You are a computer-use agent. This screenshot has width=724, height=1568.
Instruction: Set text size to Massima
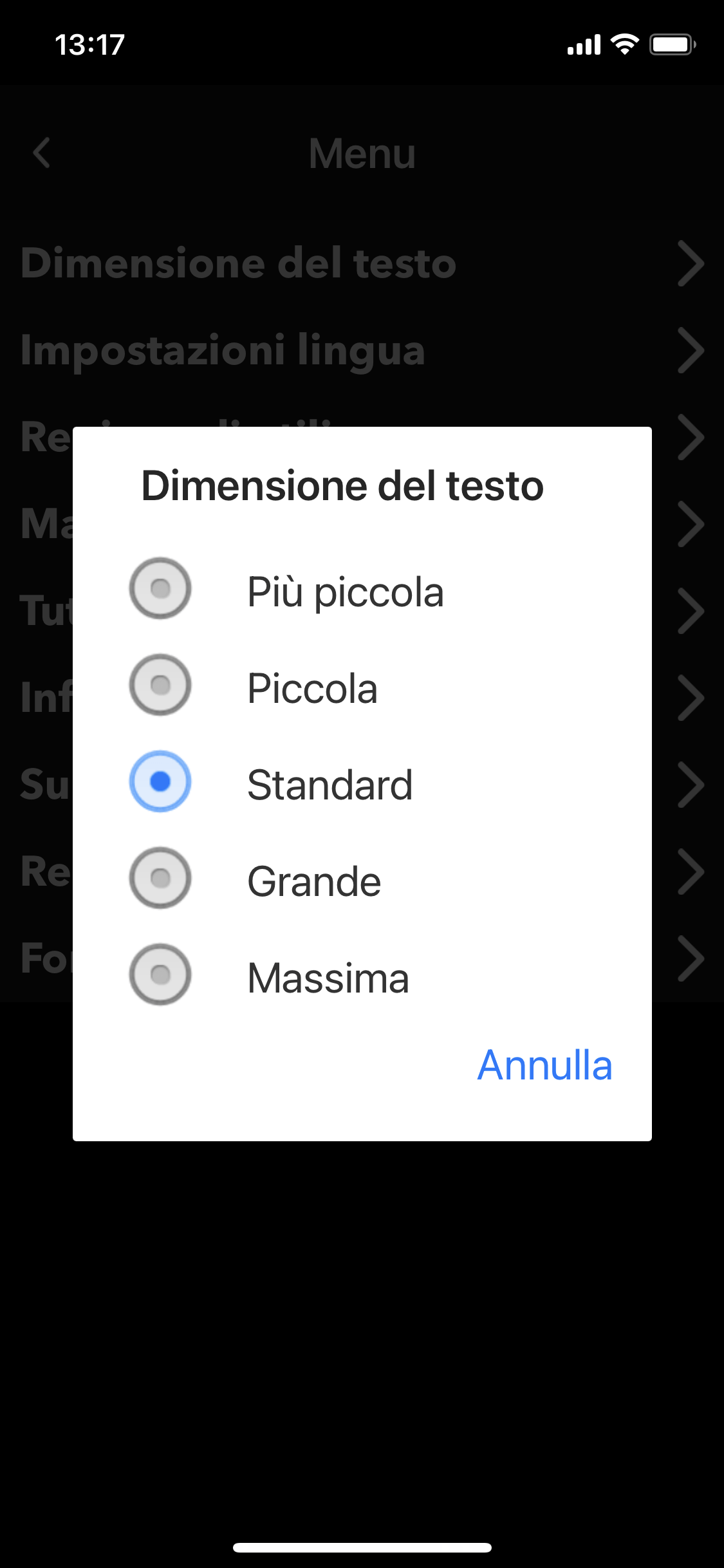click(x=160, y=975)
